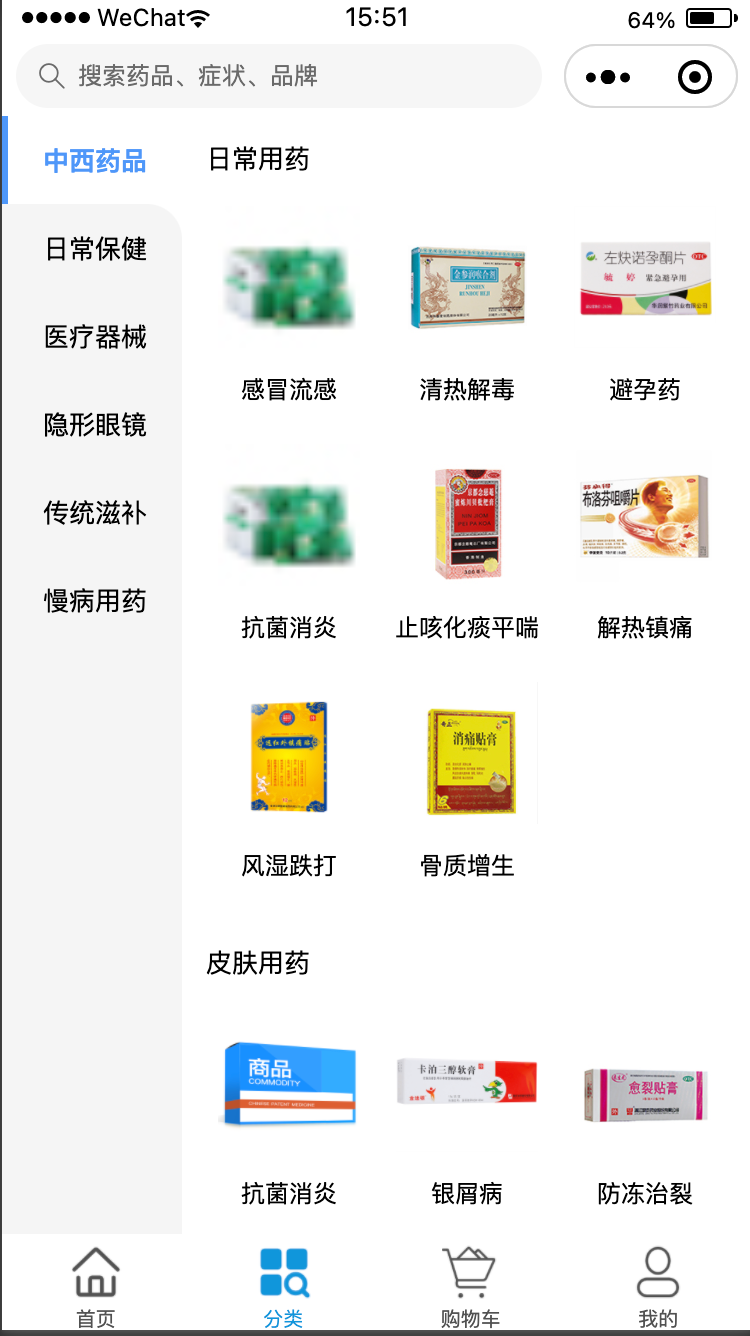
Task: Click the battery indicator in the status bar
Action: (x=706, y=16)
